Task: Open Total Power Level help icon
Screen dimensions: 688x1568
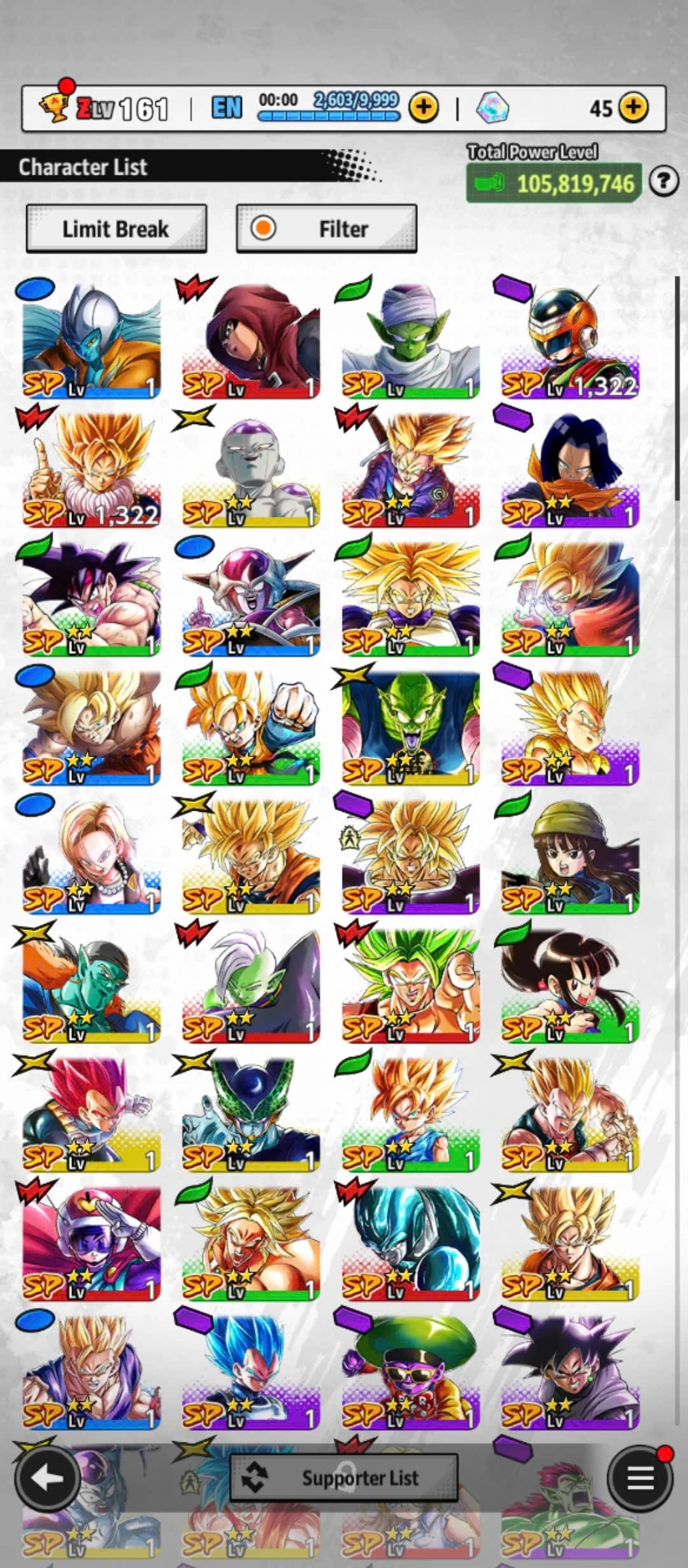Action: click(x=663, y=182)
